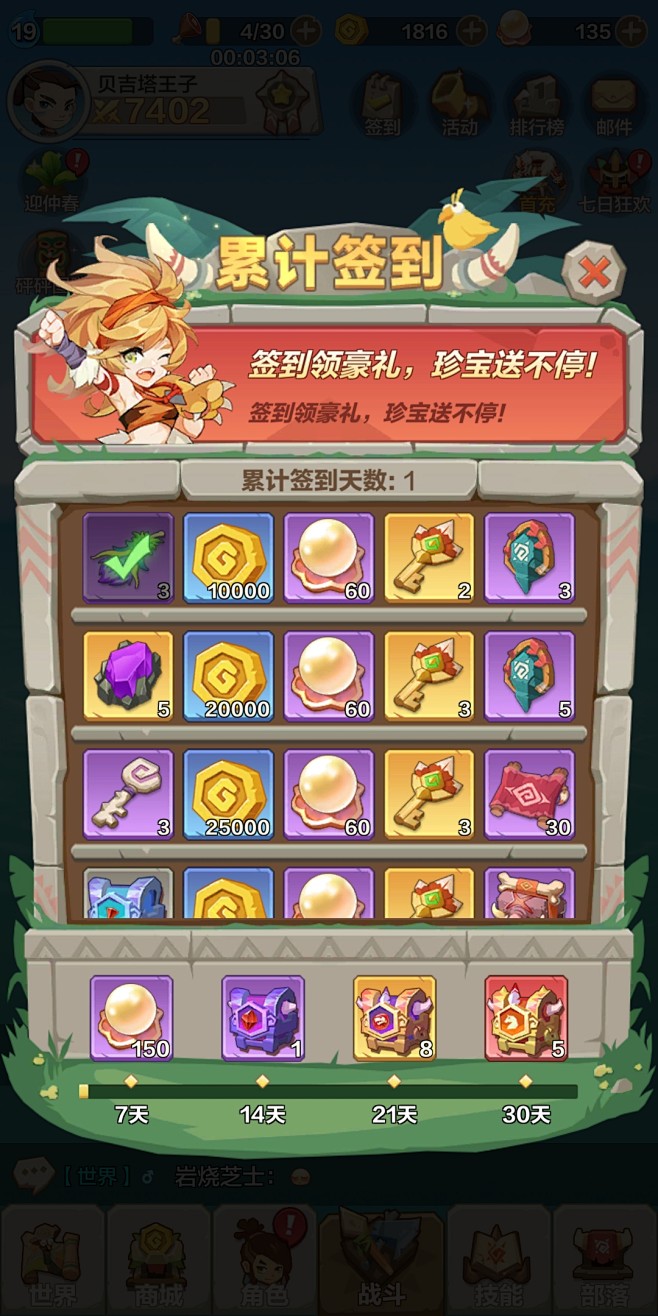Tap the bone key reward with 3

click(x=128, y=794)
